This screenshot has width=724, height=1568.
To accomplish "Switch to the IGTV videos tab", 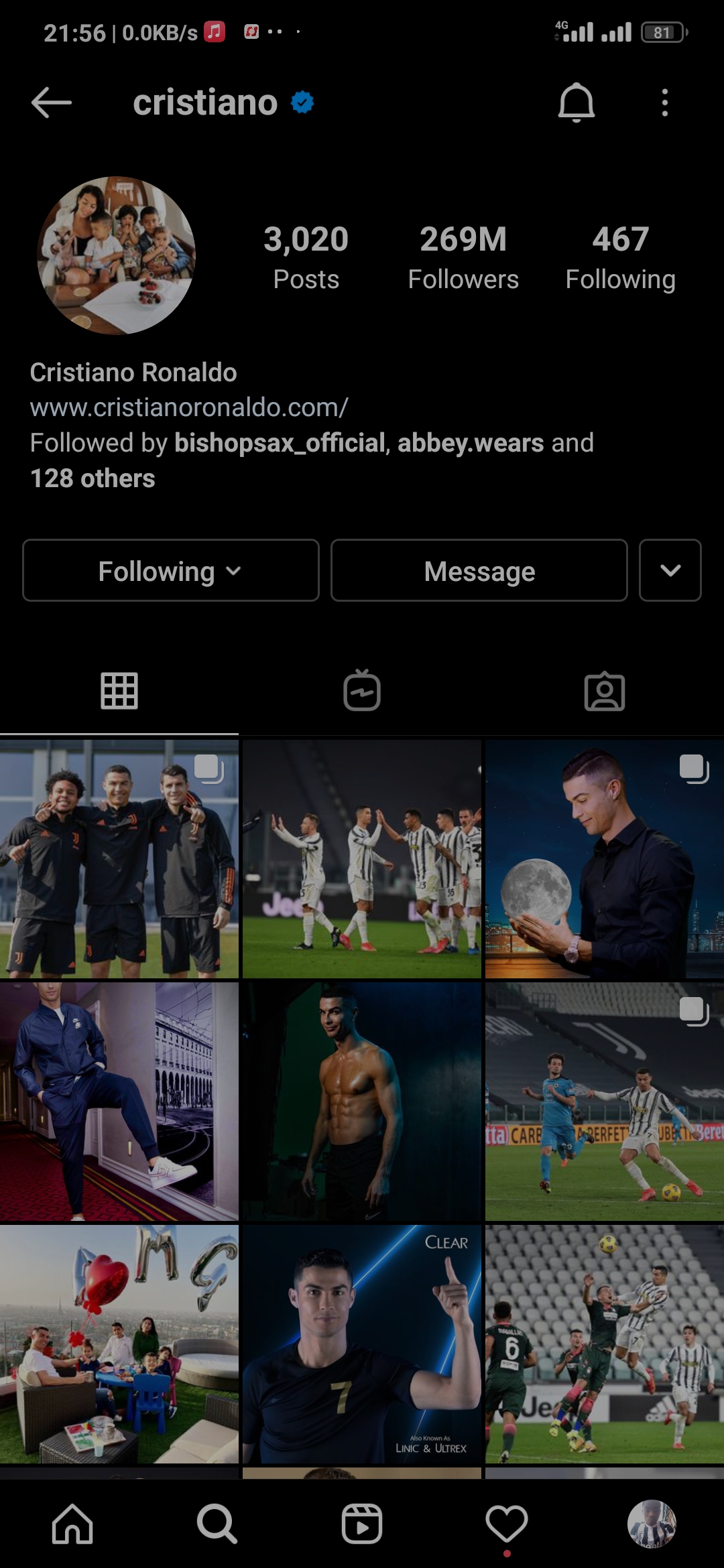I will [x=362, y=691].
